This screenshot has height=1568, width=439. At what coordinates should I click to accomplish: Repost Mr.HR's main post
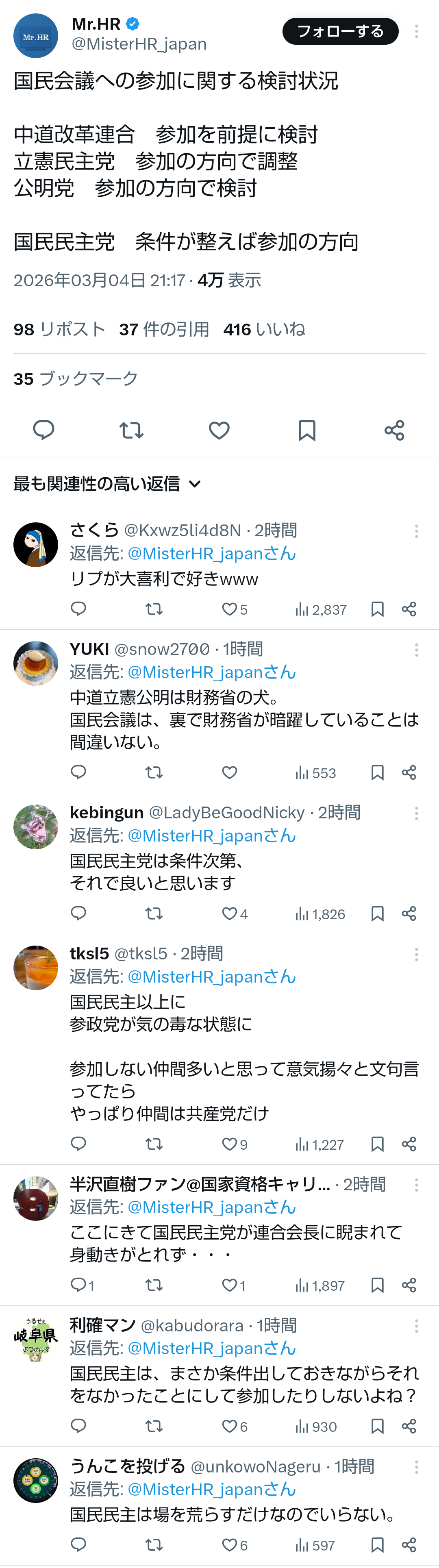coord(131,431)
